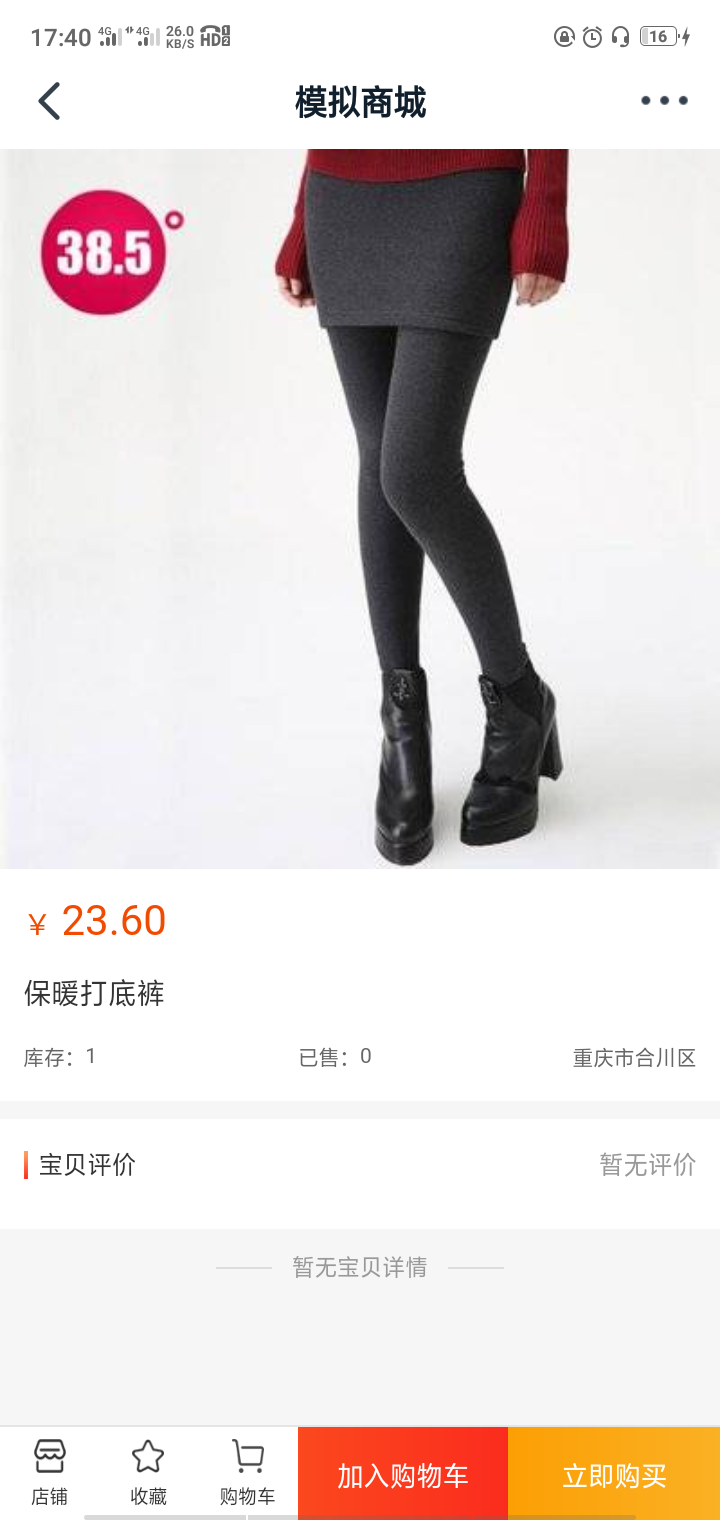The image size is (720, 1520).
Task: Open the three-dot overflow menu
Action: click(x=664, y=101)
